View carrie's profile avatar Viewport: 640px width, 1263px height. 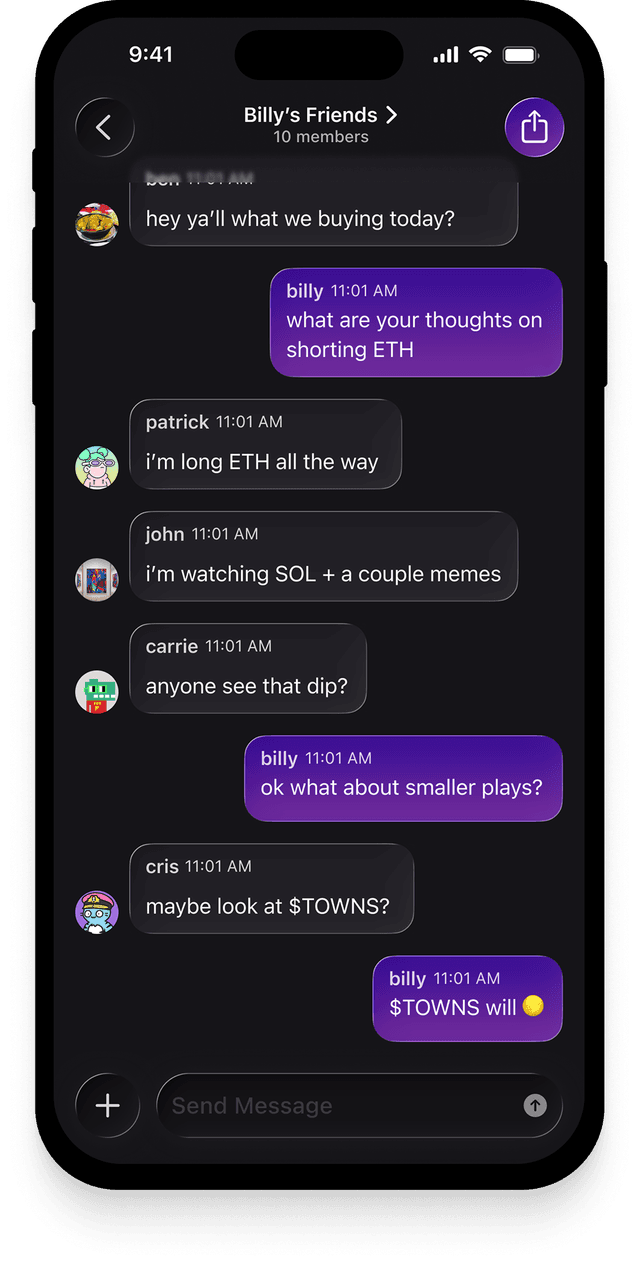(97, 692)
